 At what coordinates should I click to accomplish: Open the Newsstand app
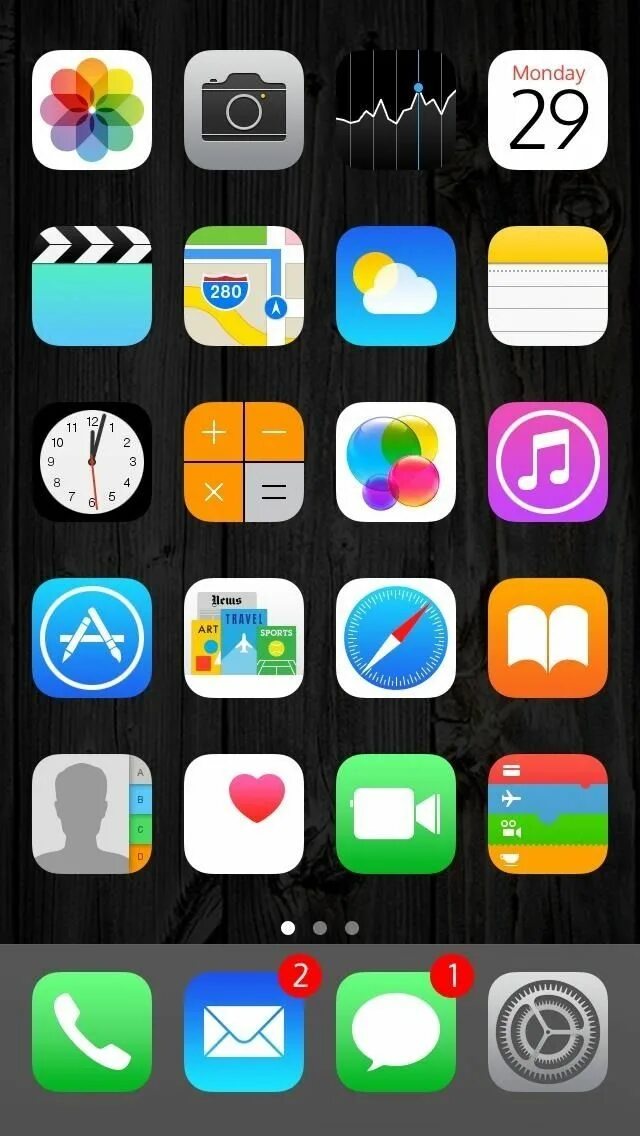[244, 638]
